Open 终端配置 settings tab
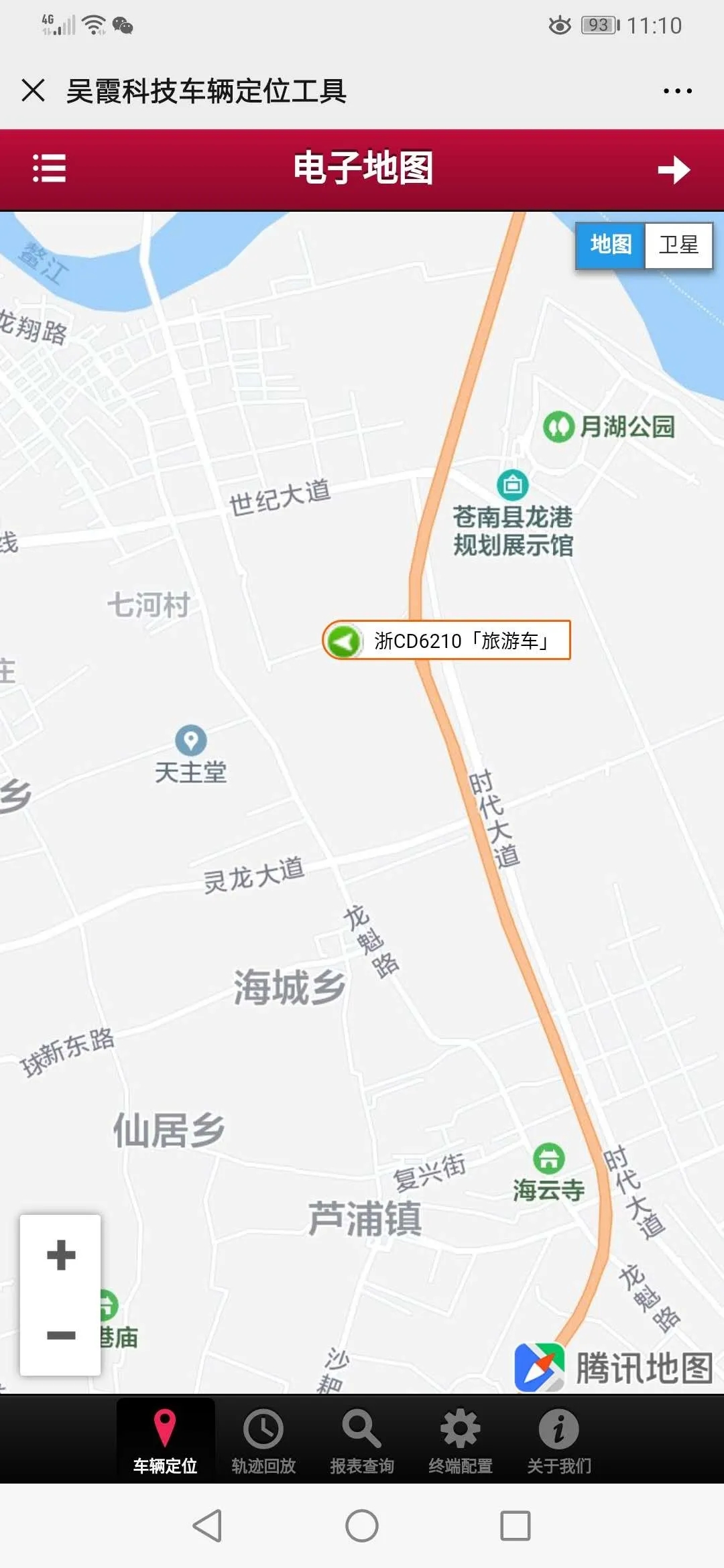 [x=461, y=1439]
